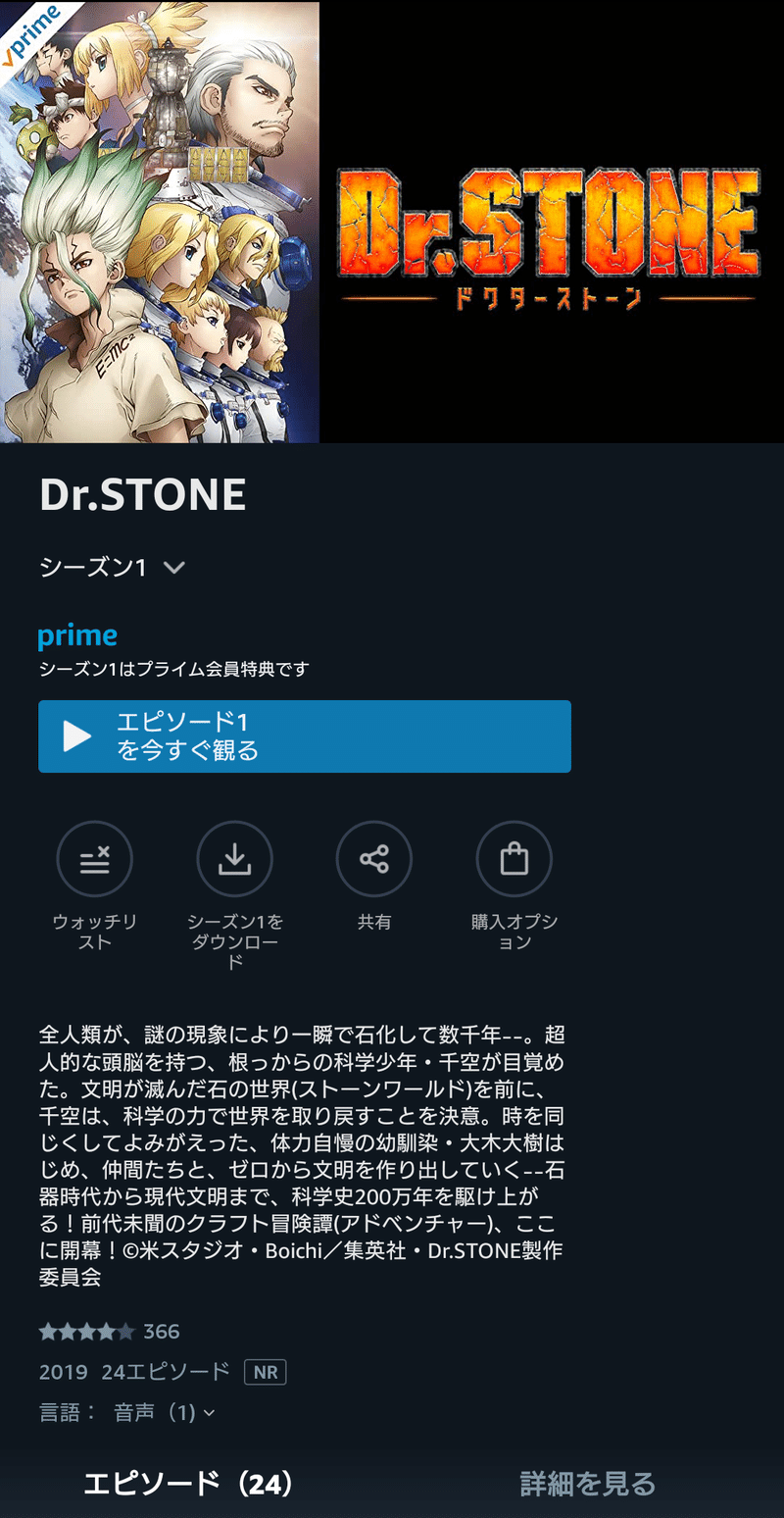This screenshot has width=784, height=1518.
Task: Open purchase options
Action: click(x=514, y=859)
